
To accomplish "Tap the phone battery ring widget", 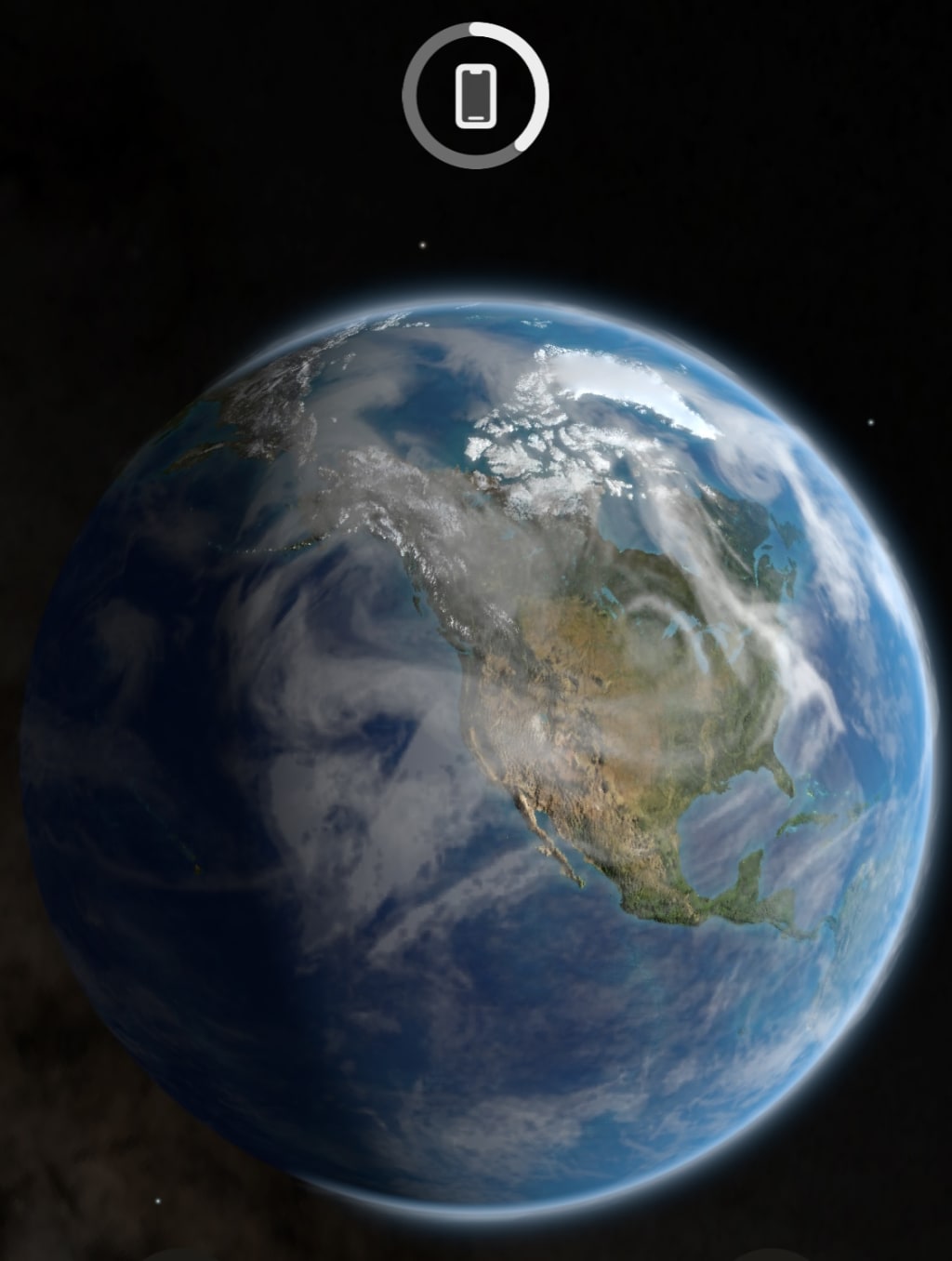I will point(475,96).
